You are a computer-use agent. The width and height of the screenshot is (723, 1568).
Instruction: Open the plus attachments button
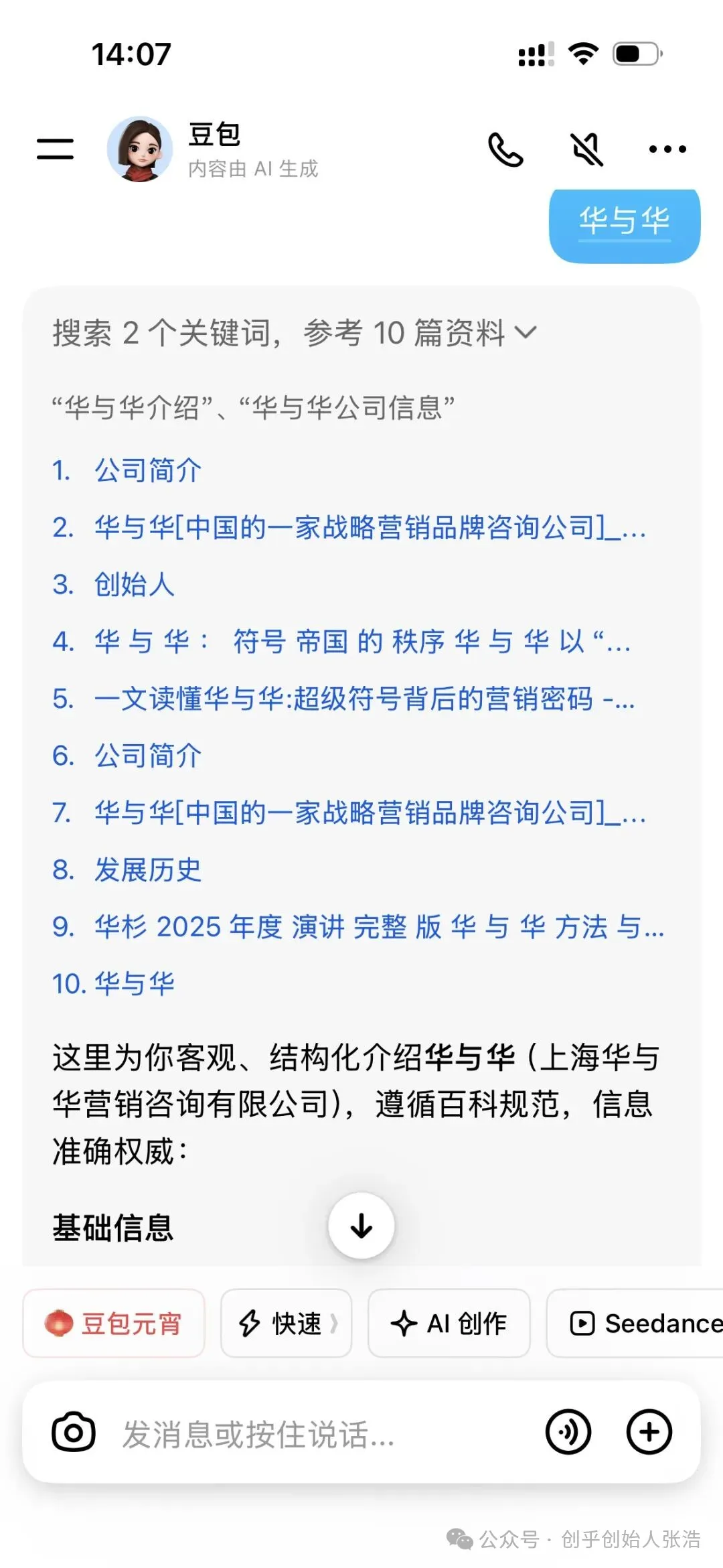[649, 1432]
